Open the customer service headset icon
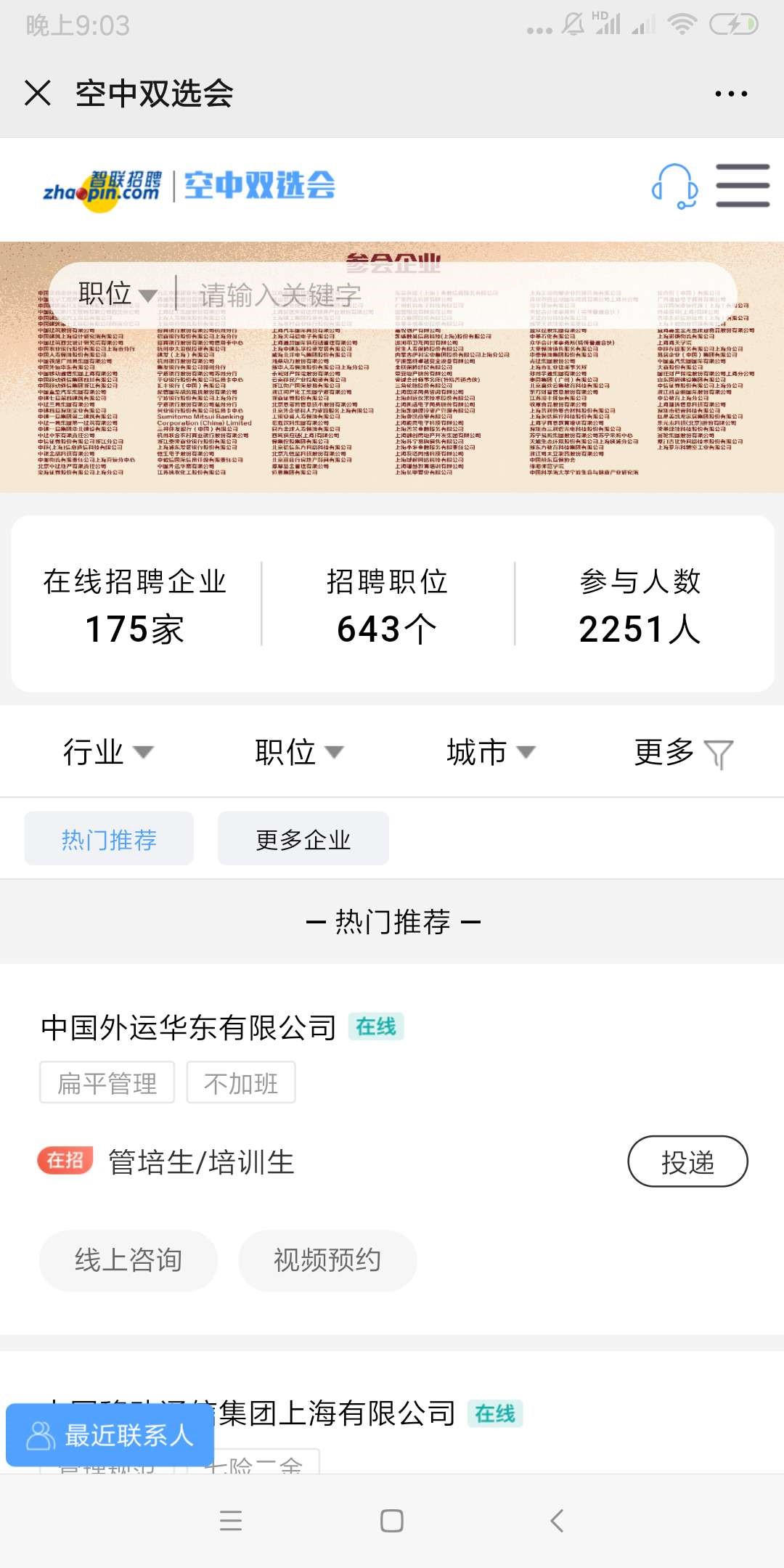This screenshot has width=784, height=1568. point(675,186)
